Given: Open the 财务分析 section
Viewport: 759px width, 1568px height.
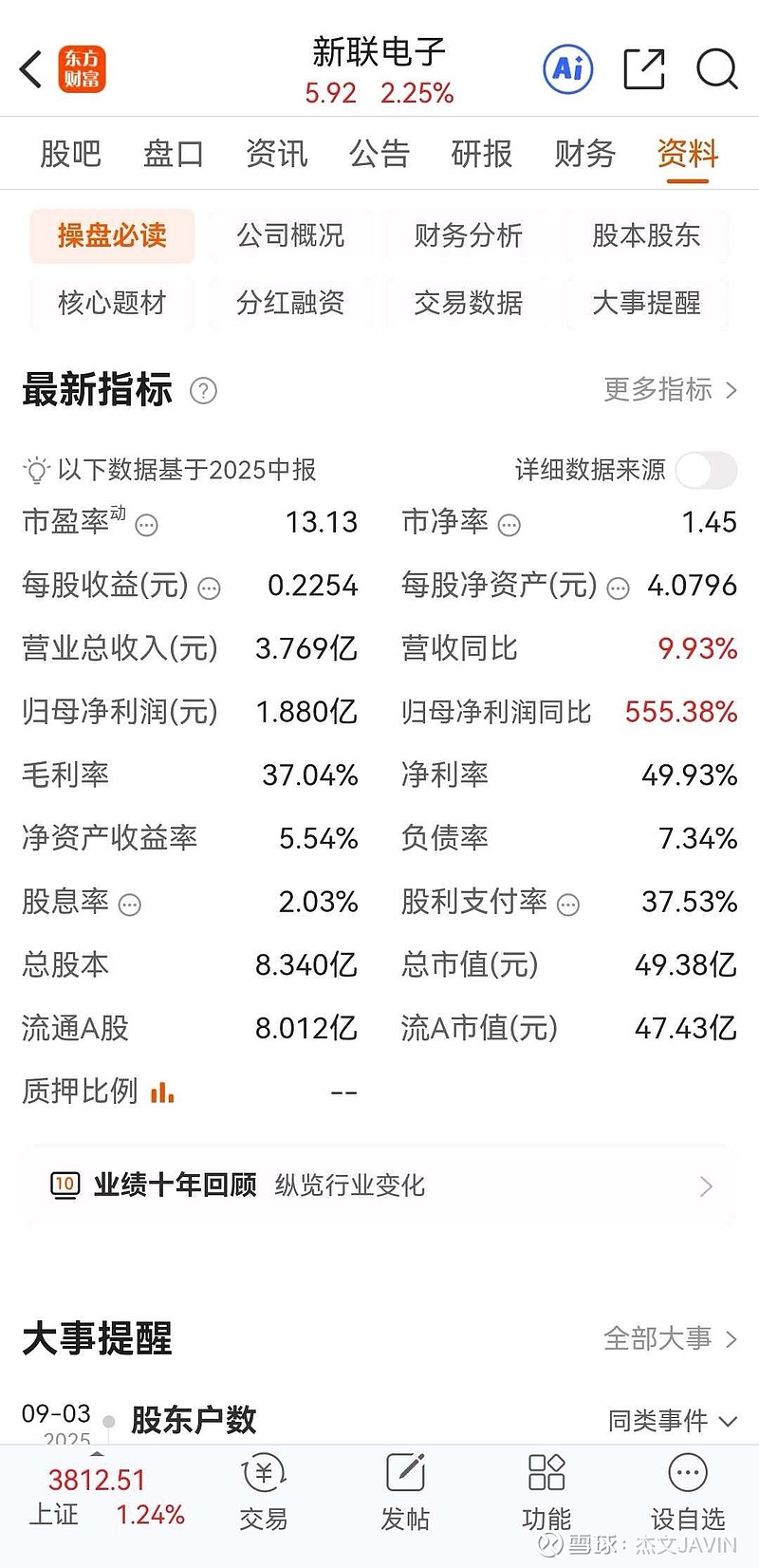Looking at the screenshot, I should (x=468, y=235).
